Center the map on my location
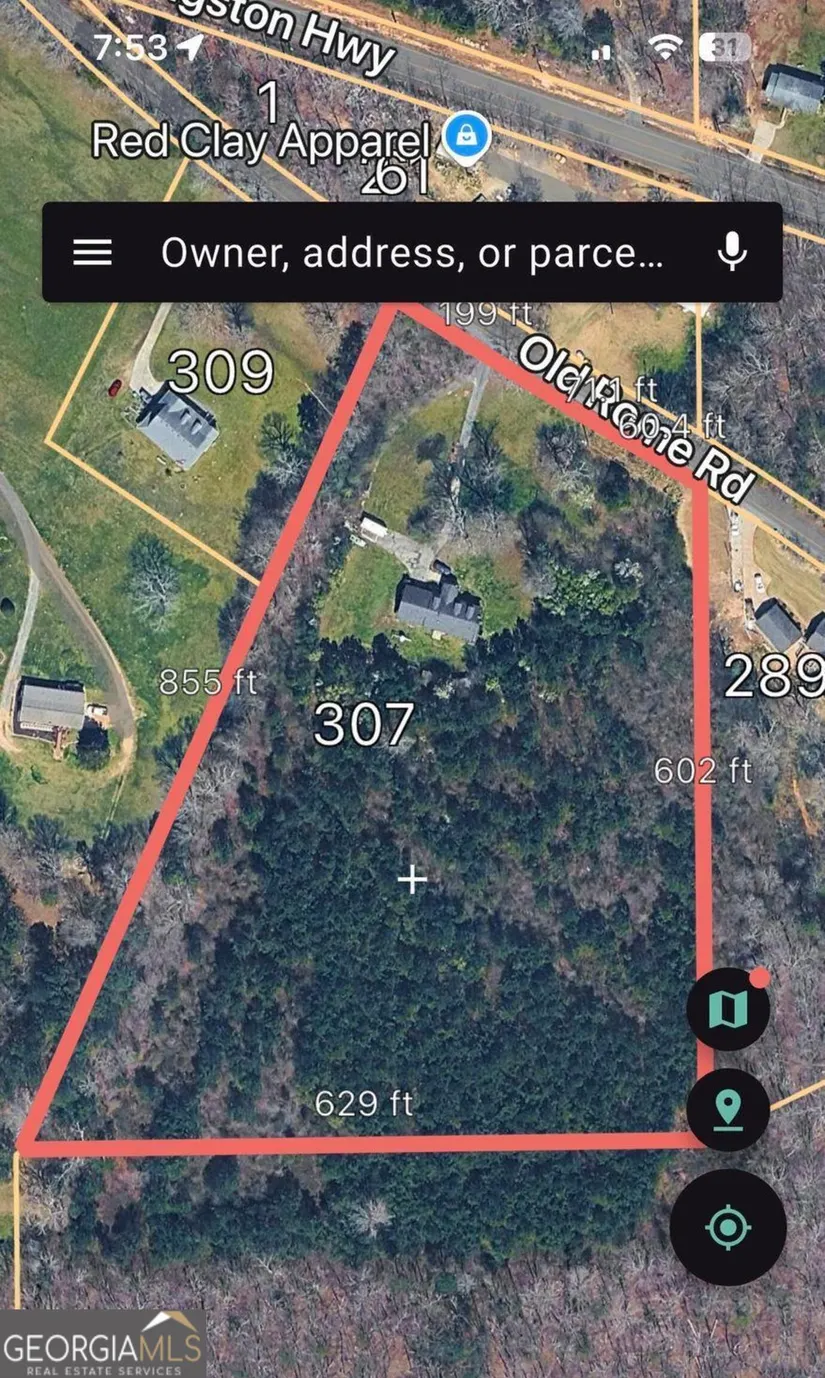825x1378 pixels. point(728,1227)
